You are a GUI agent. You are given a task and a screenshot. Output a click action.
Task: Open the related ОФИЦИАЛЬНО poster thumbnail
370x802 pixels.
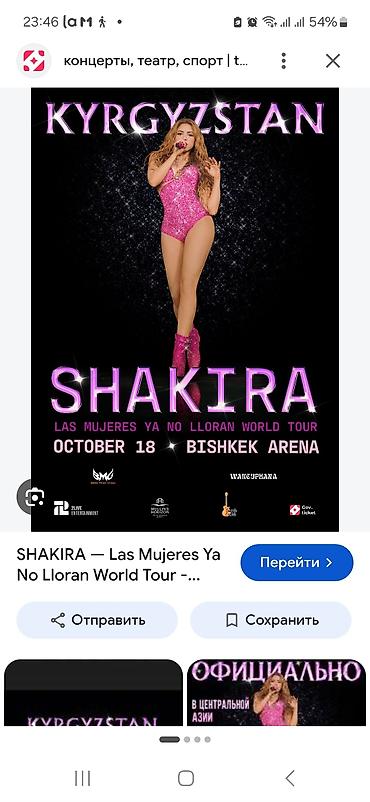point(276,693)
